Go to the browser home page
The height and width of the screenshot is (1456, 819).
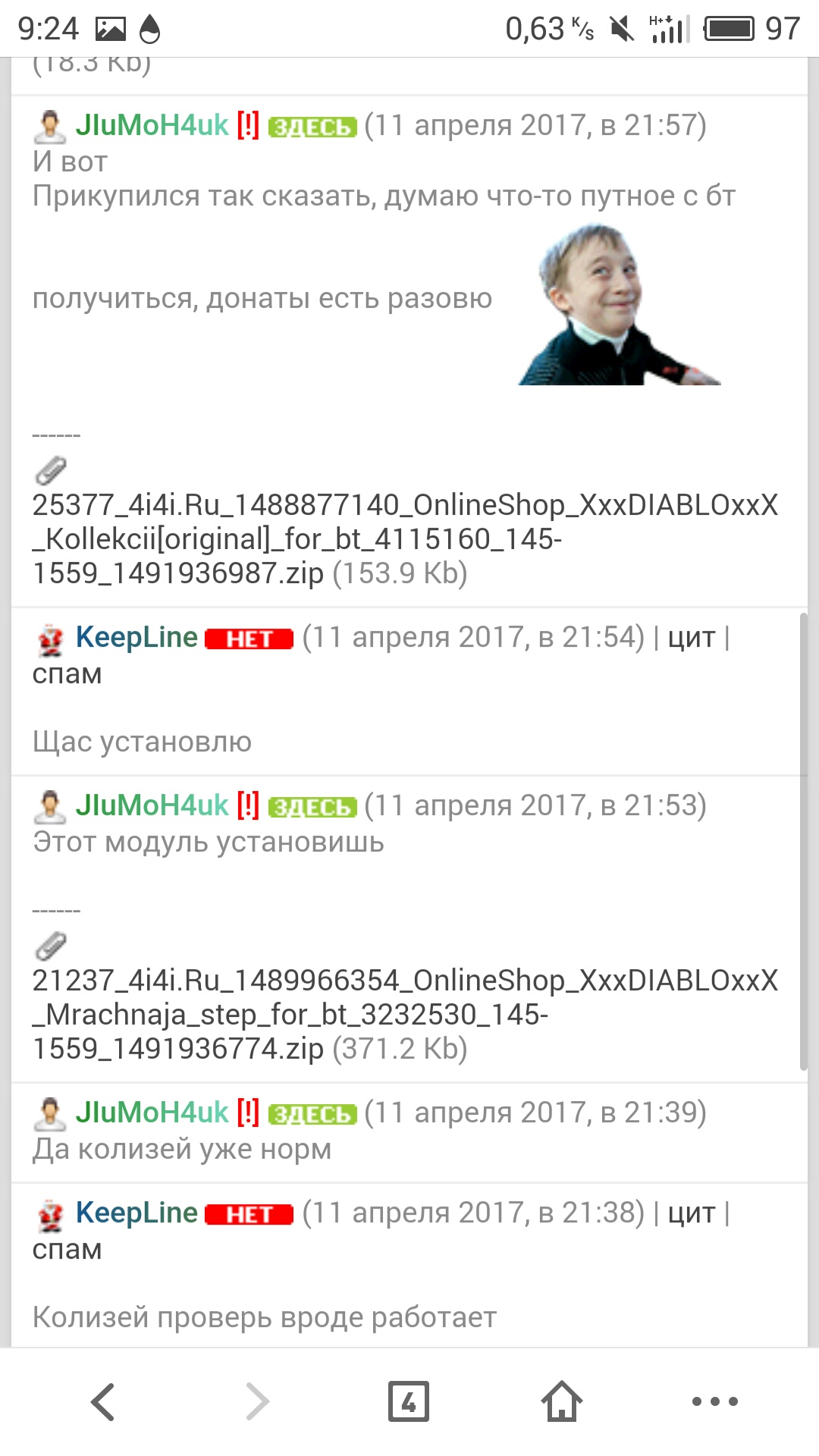tap(561, 1401)
